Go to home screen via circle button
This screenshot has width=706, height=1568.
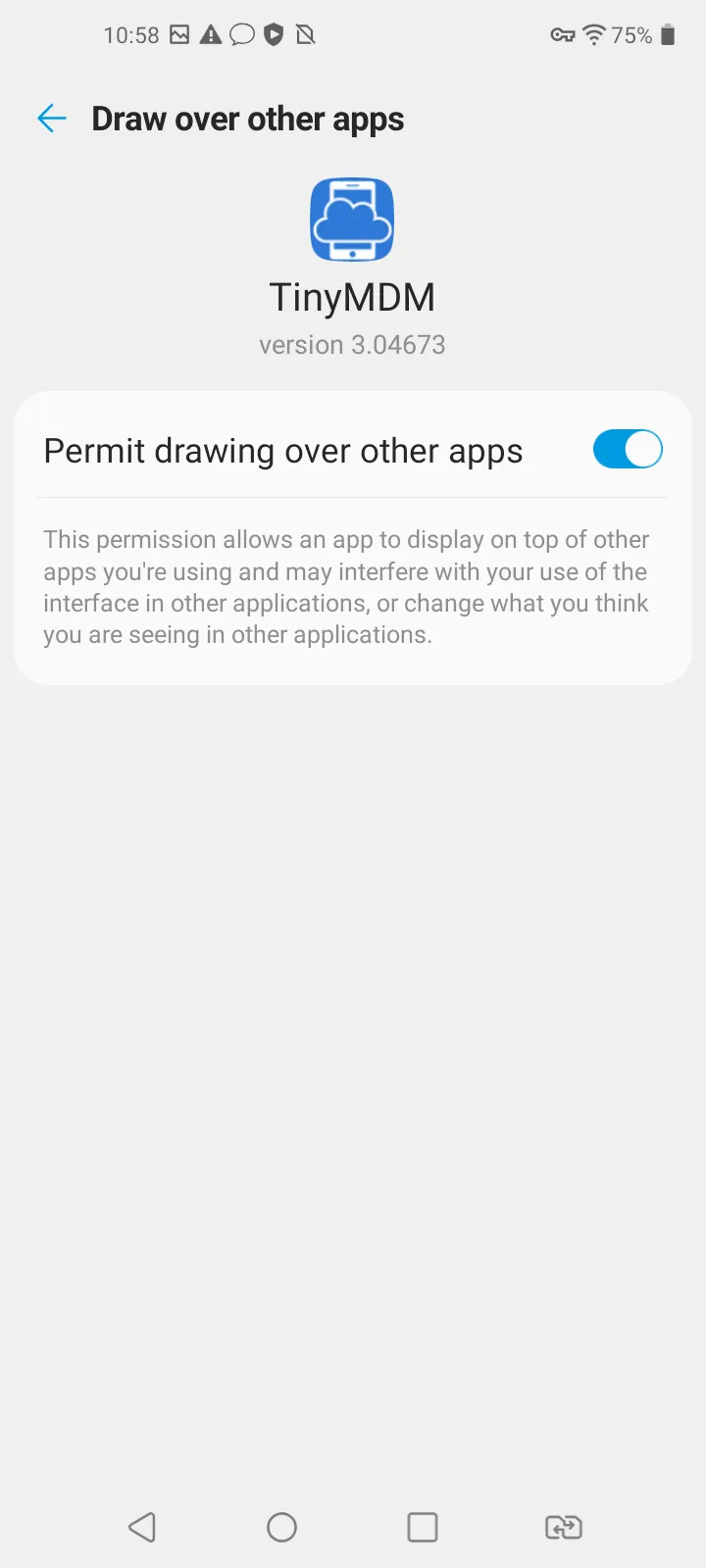tap(282, 1527)
